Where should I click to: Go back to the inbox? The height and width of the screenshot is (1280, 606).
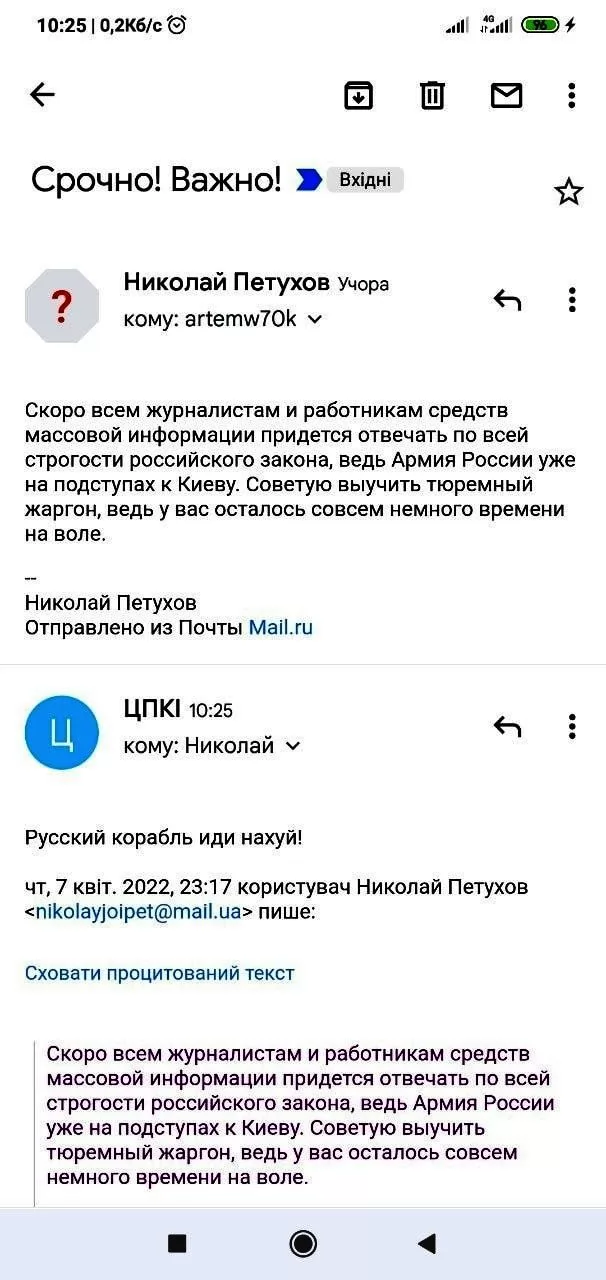(x=42, y=95)
